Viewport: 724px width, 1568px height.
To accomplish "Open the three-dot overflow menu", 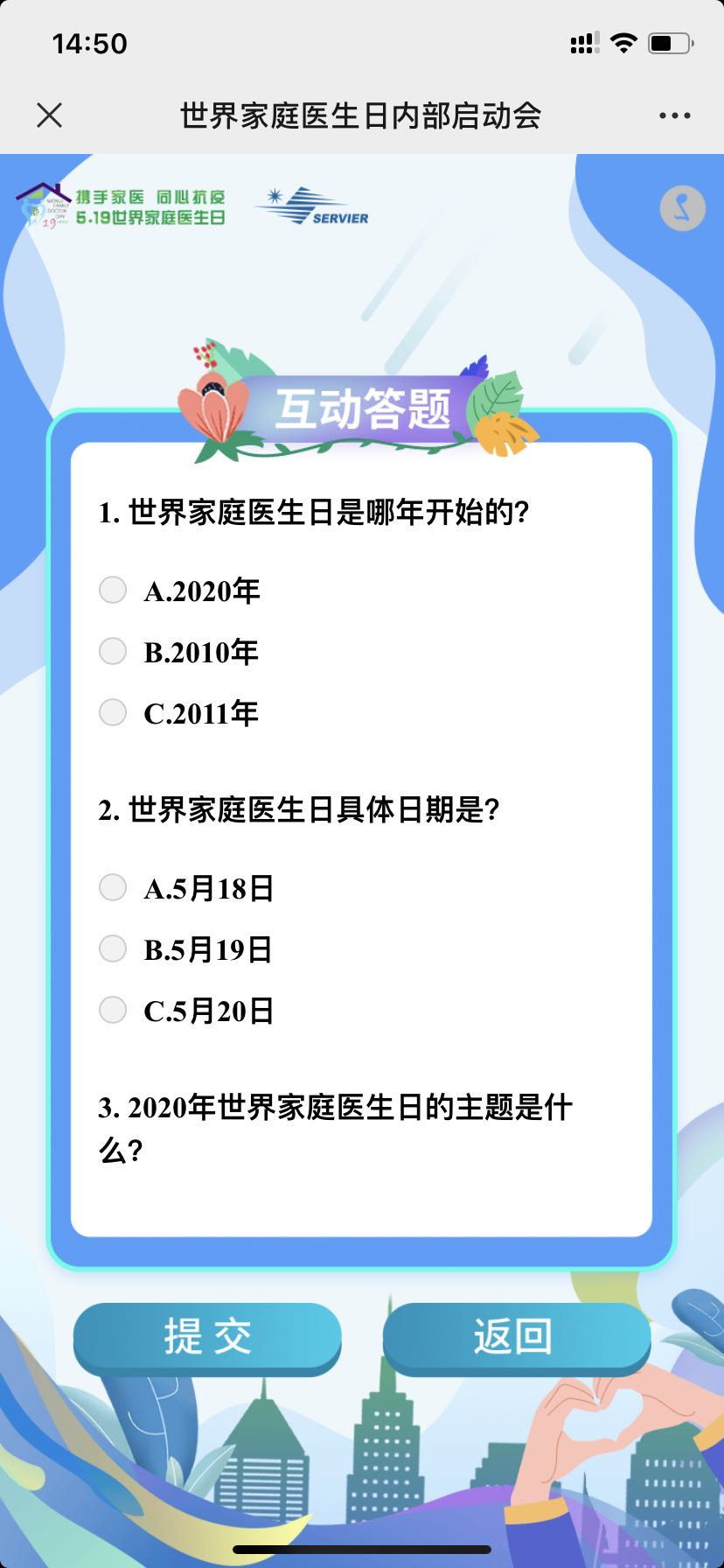I will coord(674,115).
